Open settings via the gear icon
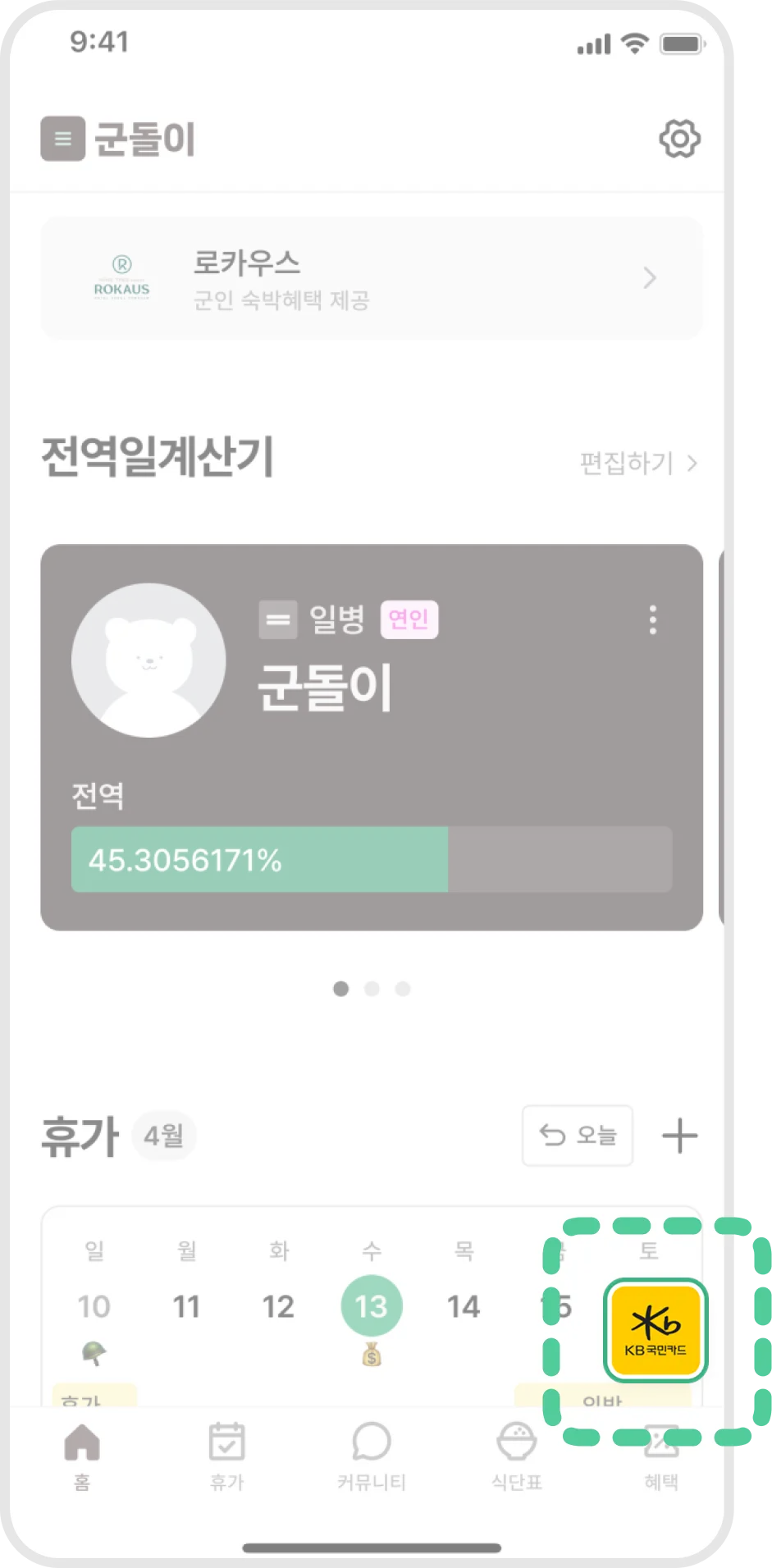 (679, 139)
